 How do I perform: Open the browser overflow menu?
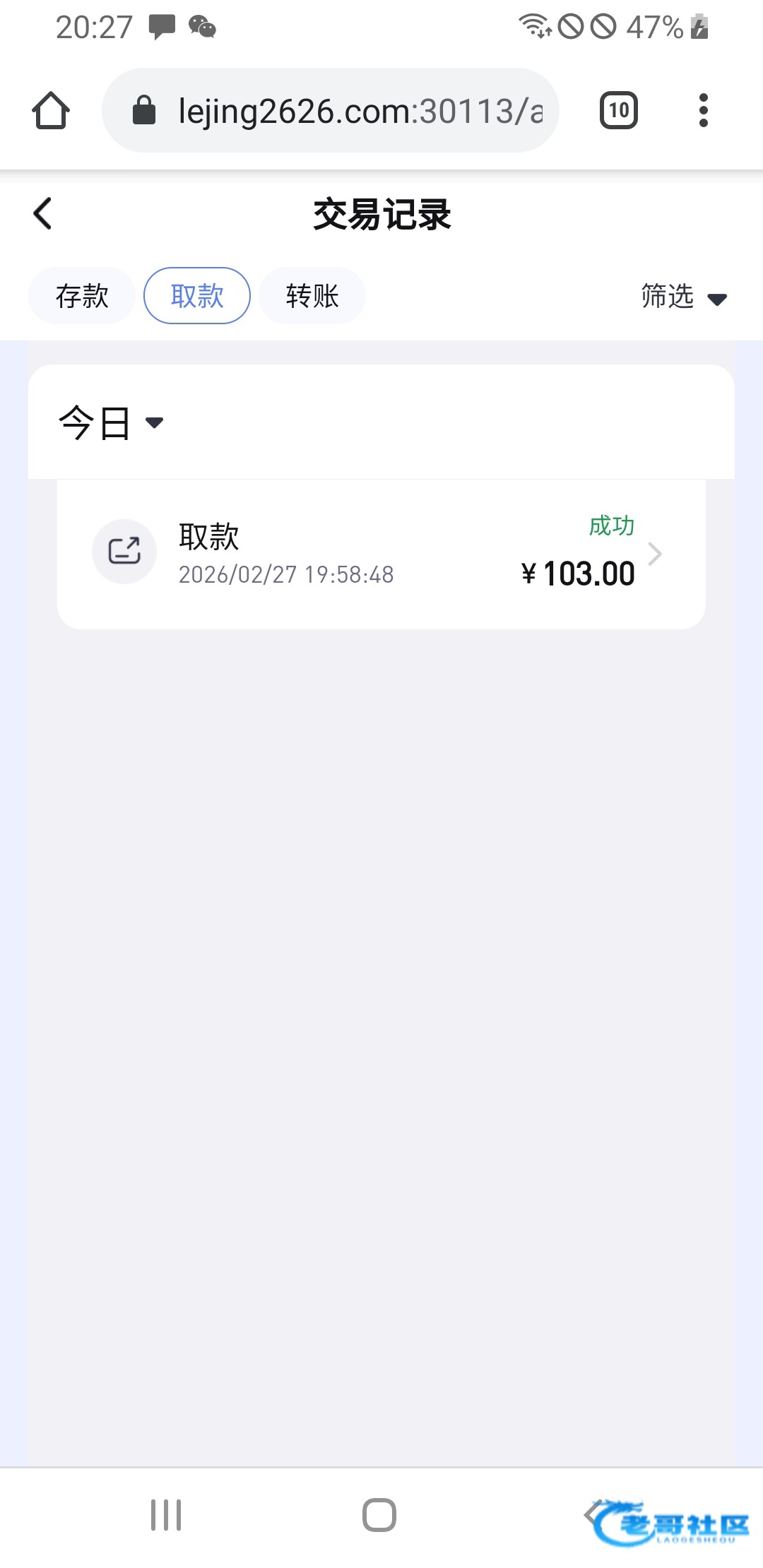703,111
